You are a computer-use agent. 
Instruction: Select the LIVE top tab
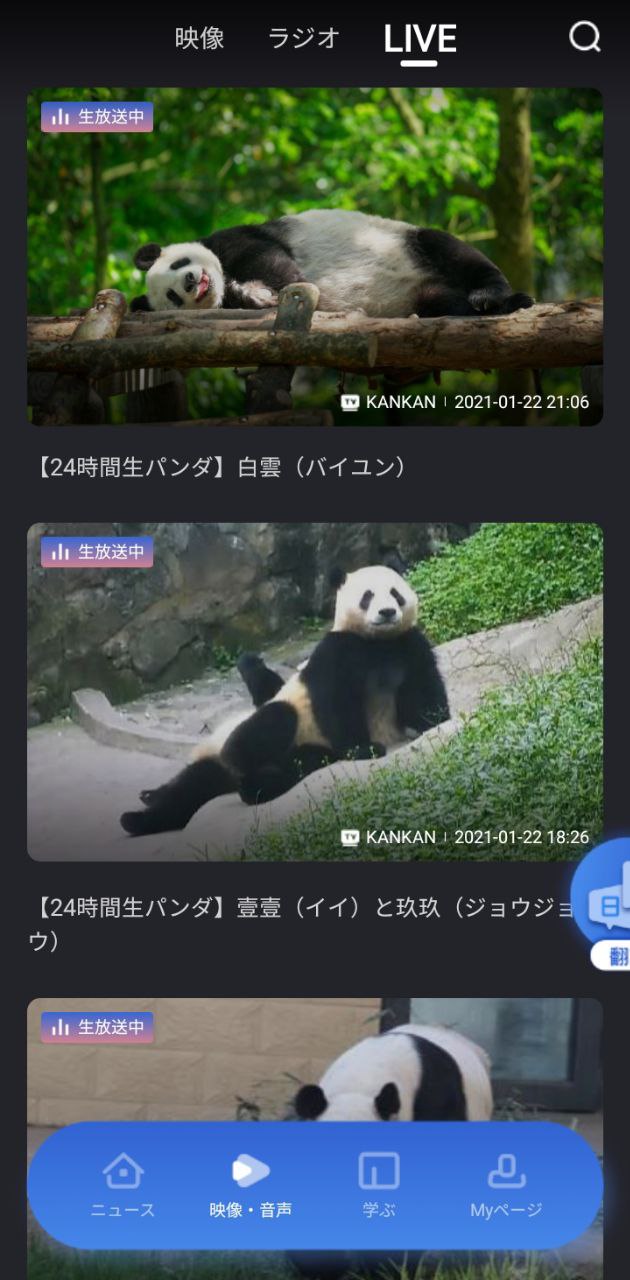click(420, 40)
